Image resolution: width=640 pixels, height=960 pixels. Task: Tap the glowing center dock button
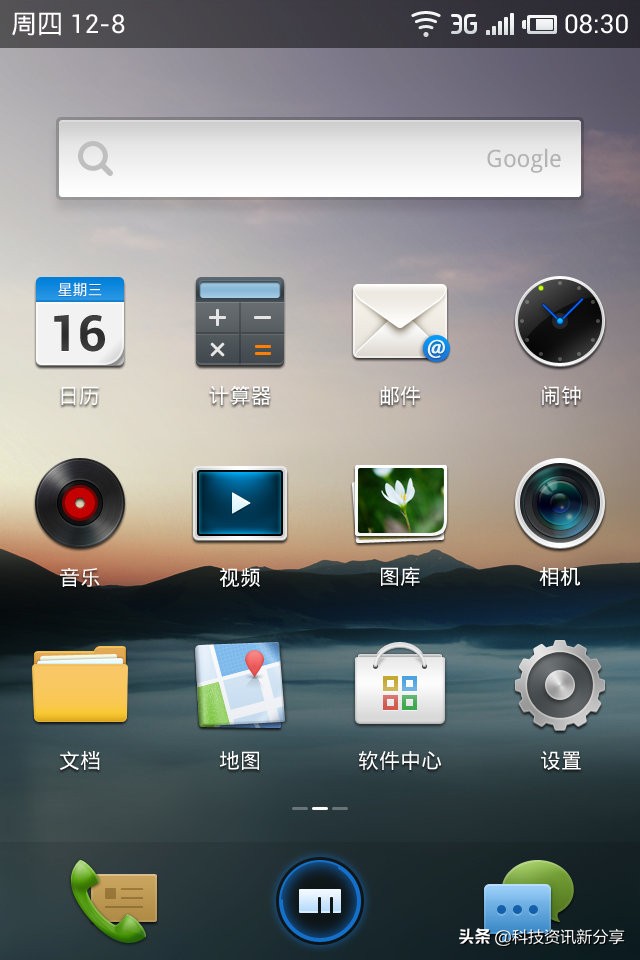[320, 900]
